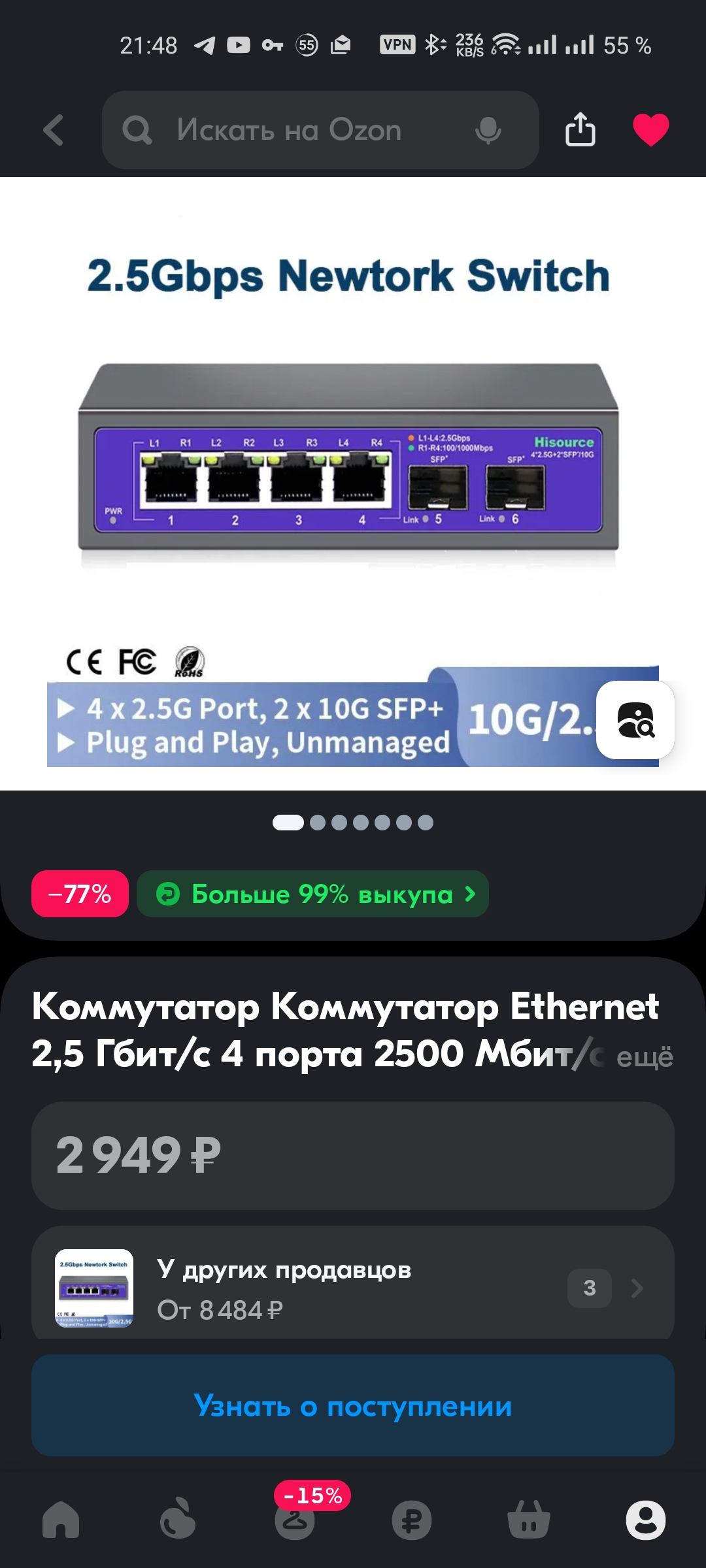Go to the profile tab
This screenshot has height=1568, width=706.
645,1520
